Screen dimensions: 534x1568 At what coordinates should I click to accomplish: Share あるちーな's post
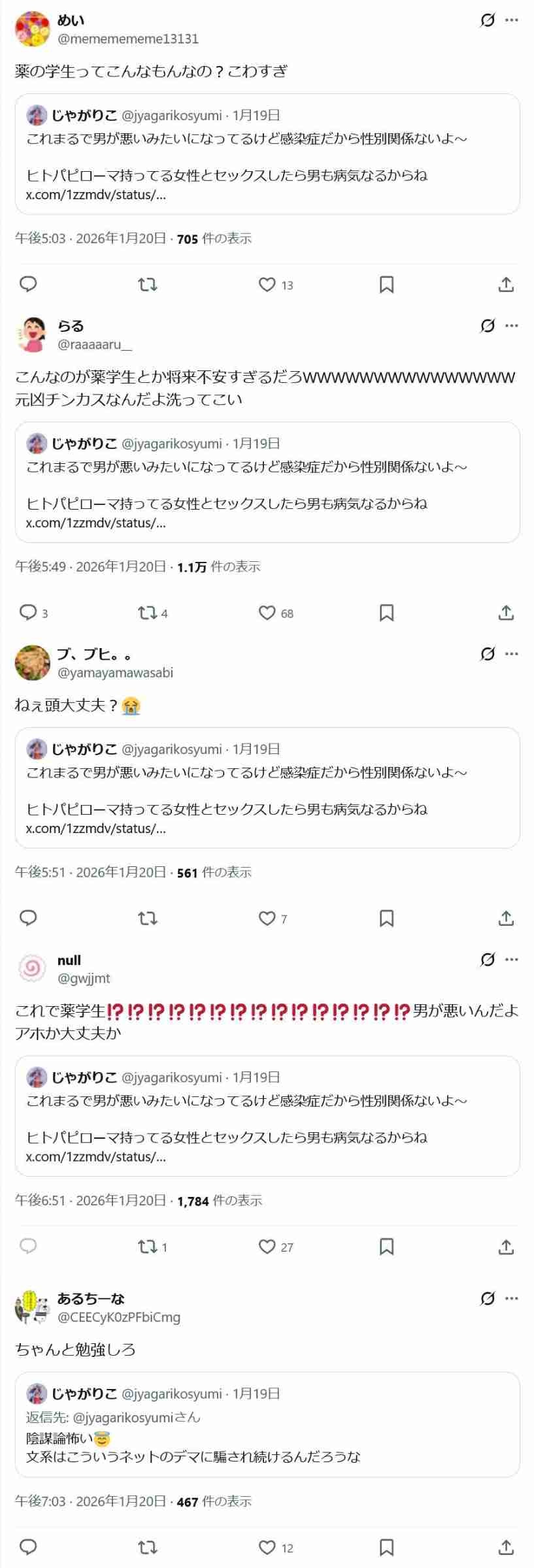click(505, 1547)
